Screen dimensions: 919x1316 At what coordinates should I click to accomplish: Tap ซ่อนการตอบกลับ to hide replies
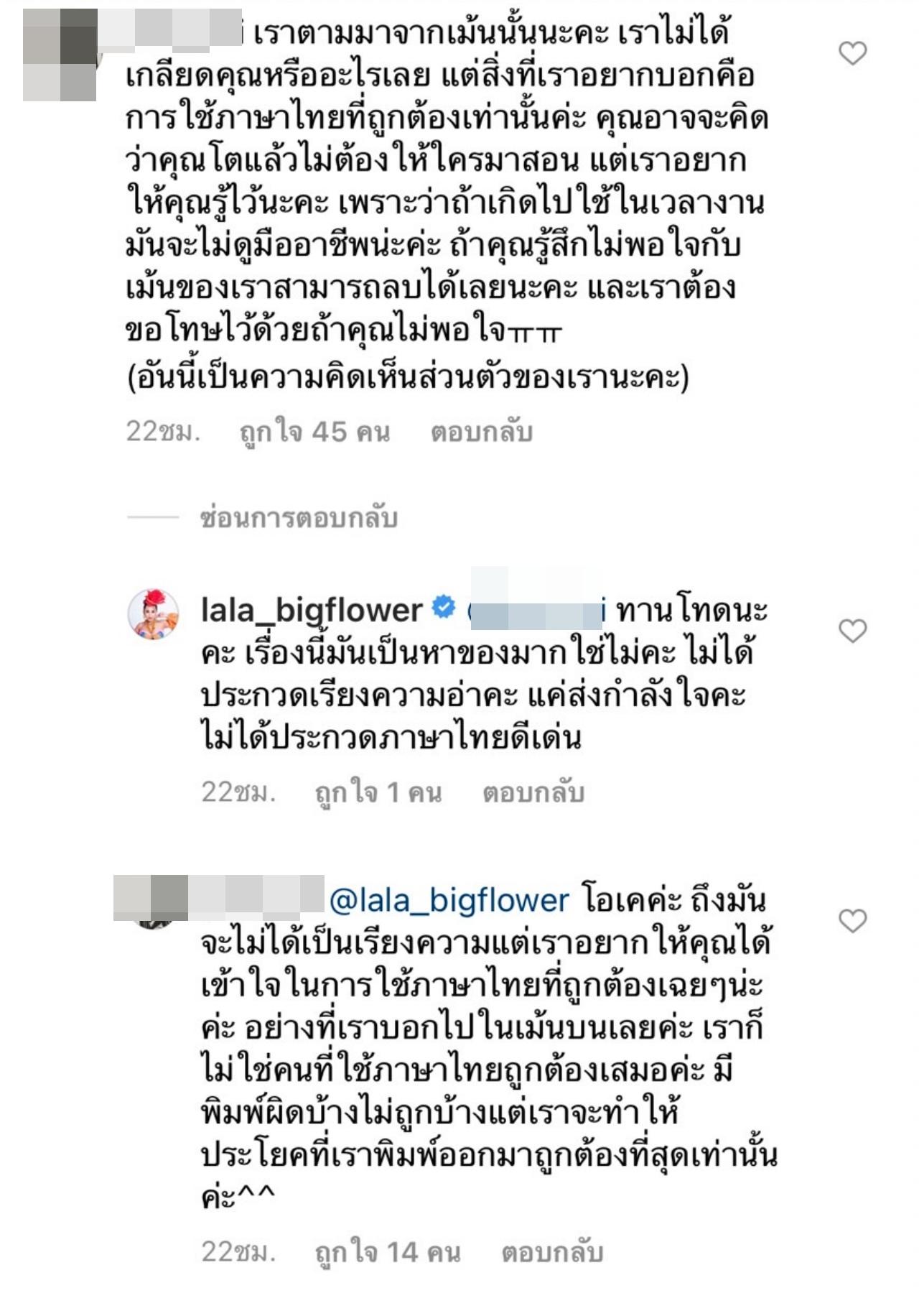point(298,517)
